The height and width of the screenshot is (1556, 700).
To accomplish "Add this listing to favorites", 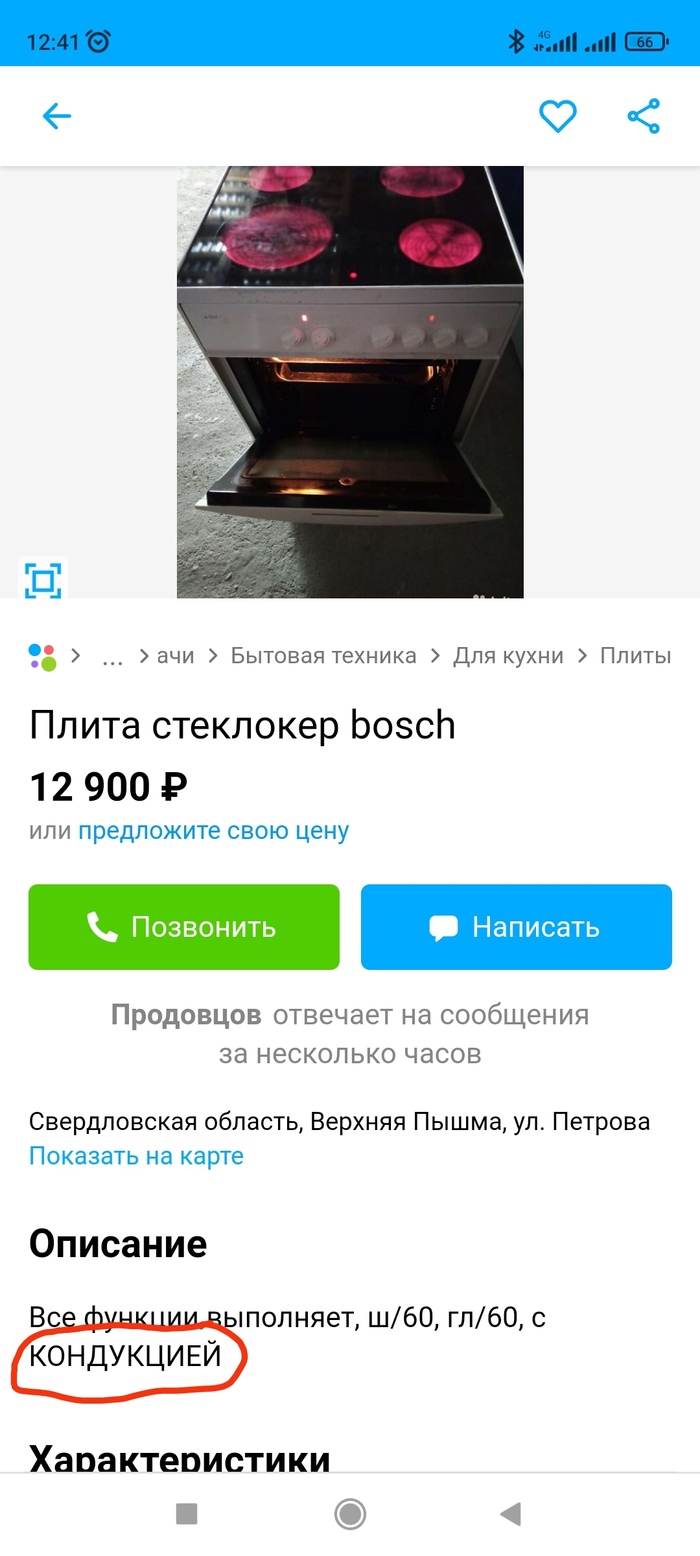I will pyautogui.click(x=558, y=117).
